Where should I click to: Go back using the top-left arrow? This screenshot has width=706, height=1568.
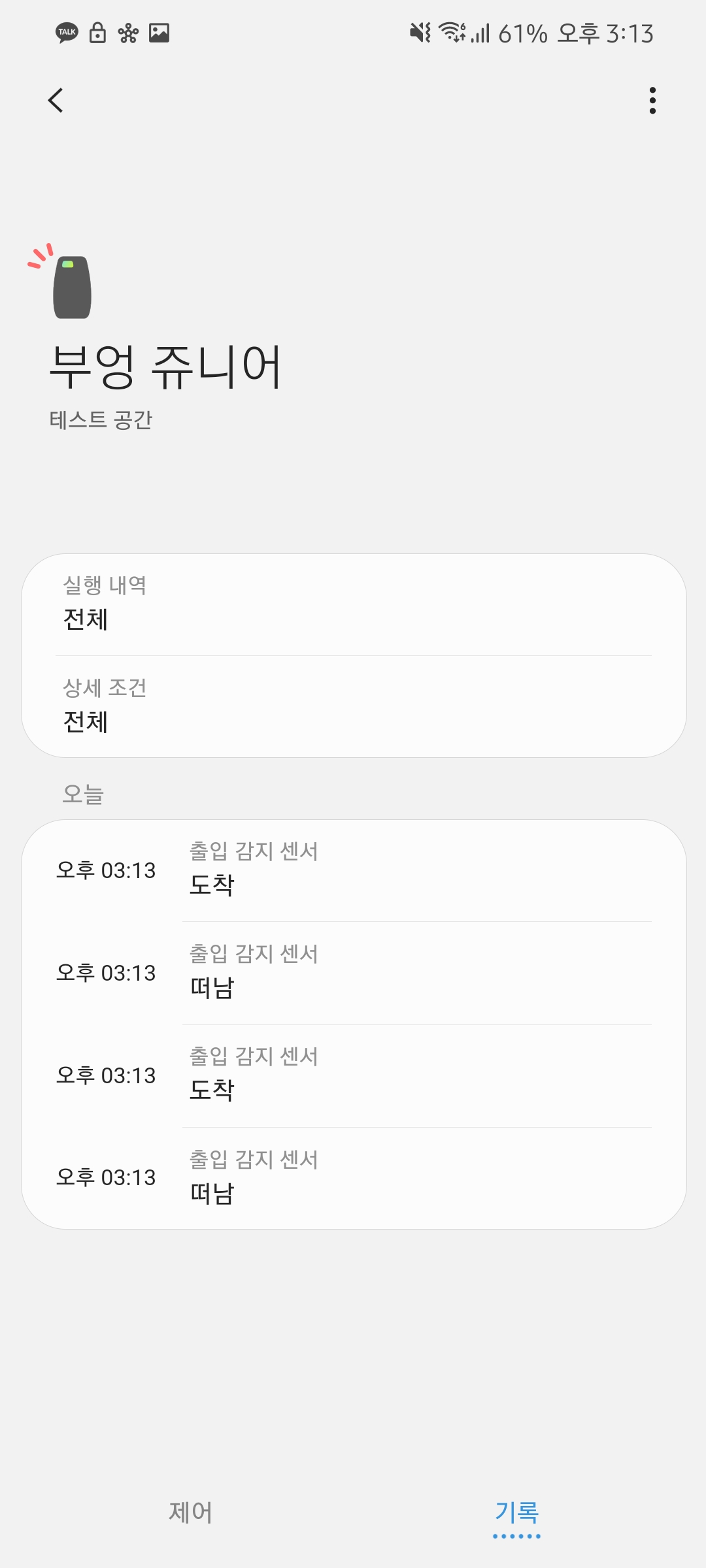(x=56, y=101)
